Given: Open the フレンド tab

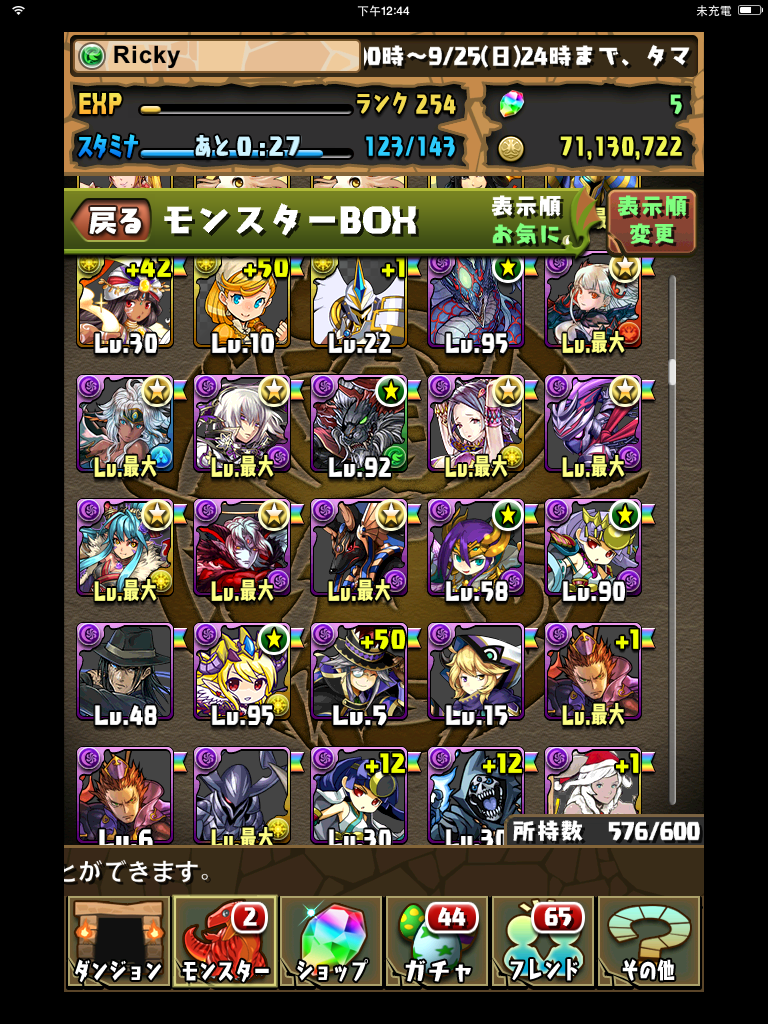Looking at the screenshot, I should click(x=545, y=942).
